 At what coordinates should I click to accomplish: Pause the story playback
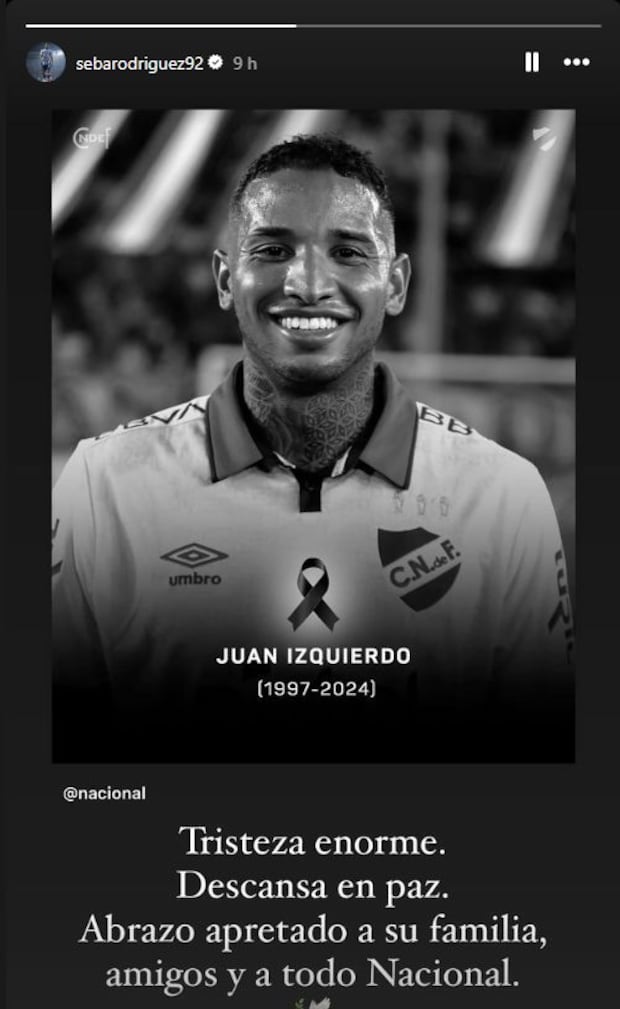(x=532, y=62)
